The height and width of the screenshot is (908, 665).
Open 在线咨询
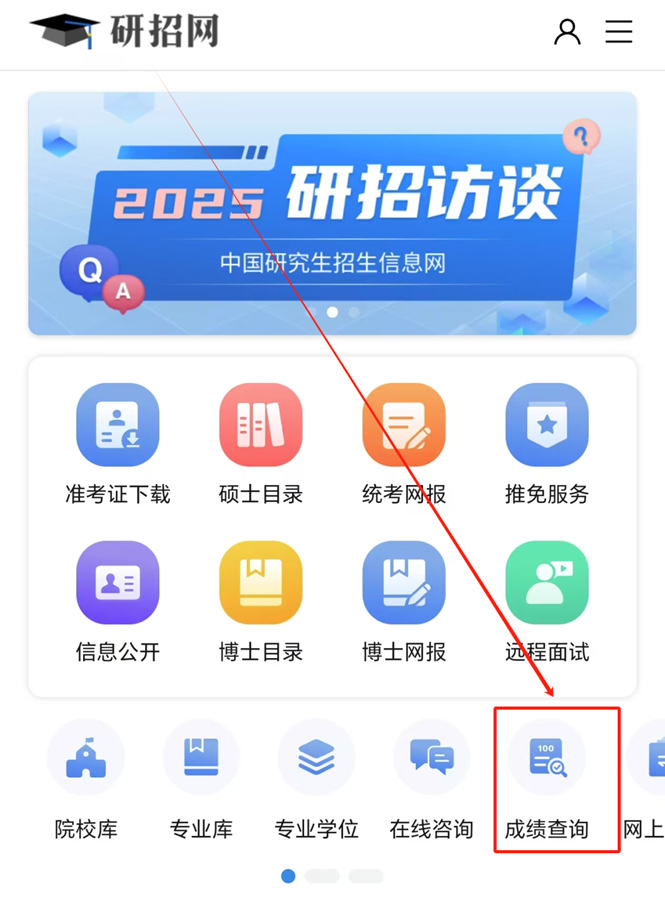click(432, 758)
